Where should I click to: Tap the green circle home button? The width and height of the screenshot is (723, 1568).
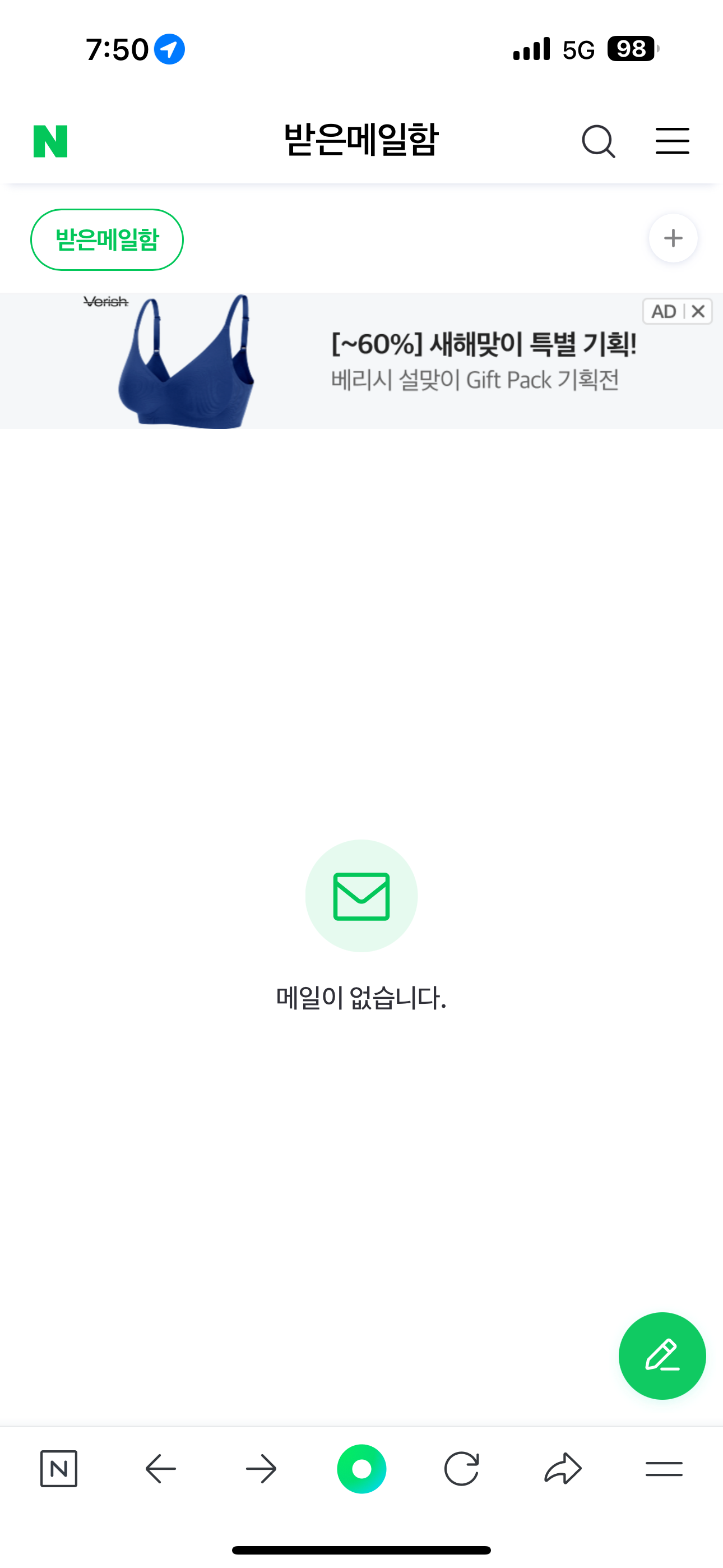361,1469
